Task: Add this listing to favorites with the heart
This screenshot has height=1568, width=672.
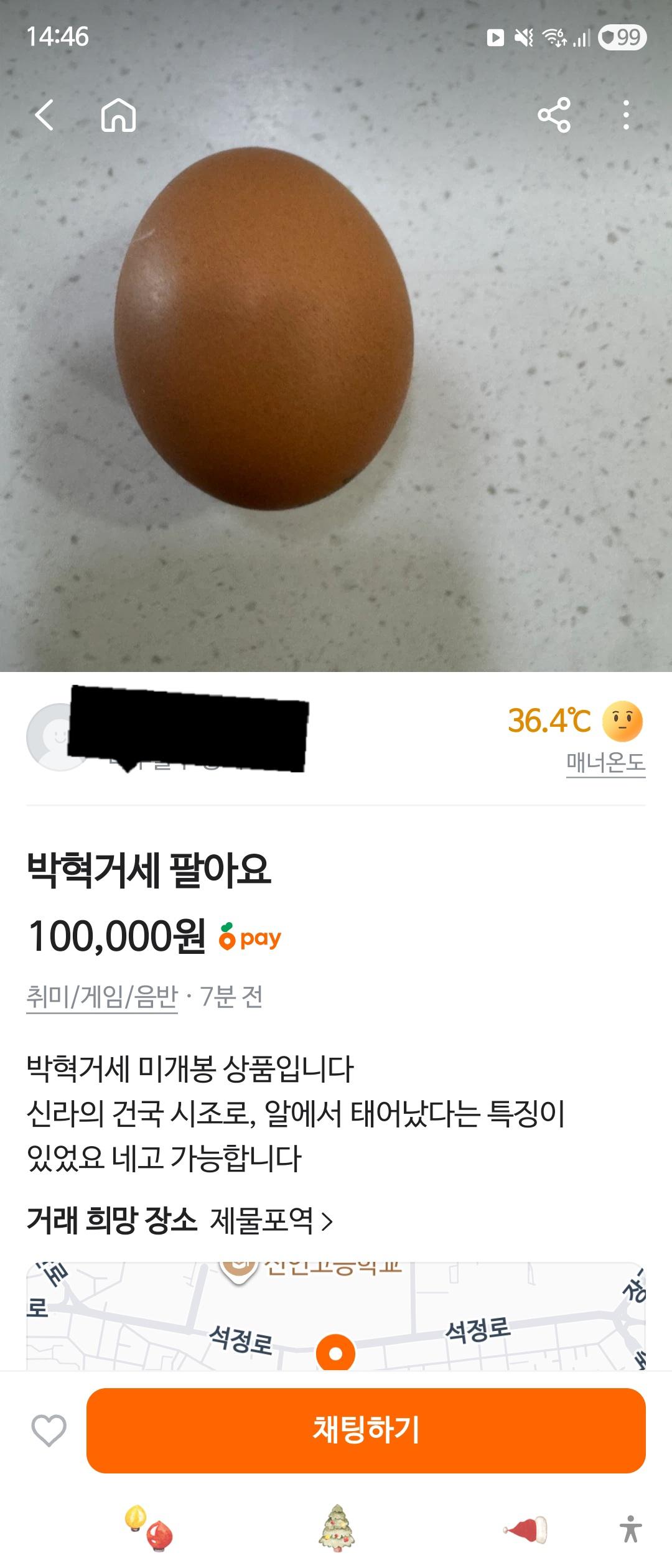Action: tap(49, 1430)
